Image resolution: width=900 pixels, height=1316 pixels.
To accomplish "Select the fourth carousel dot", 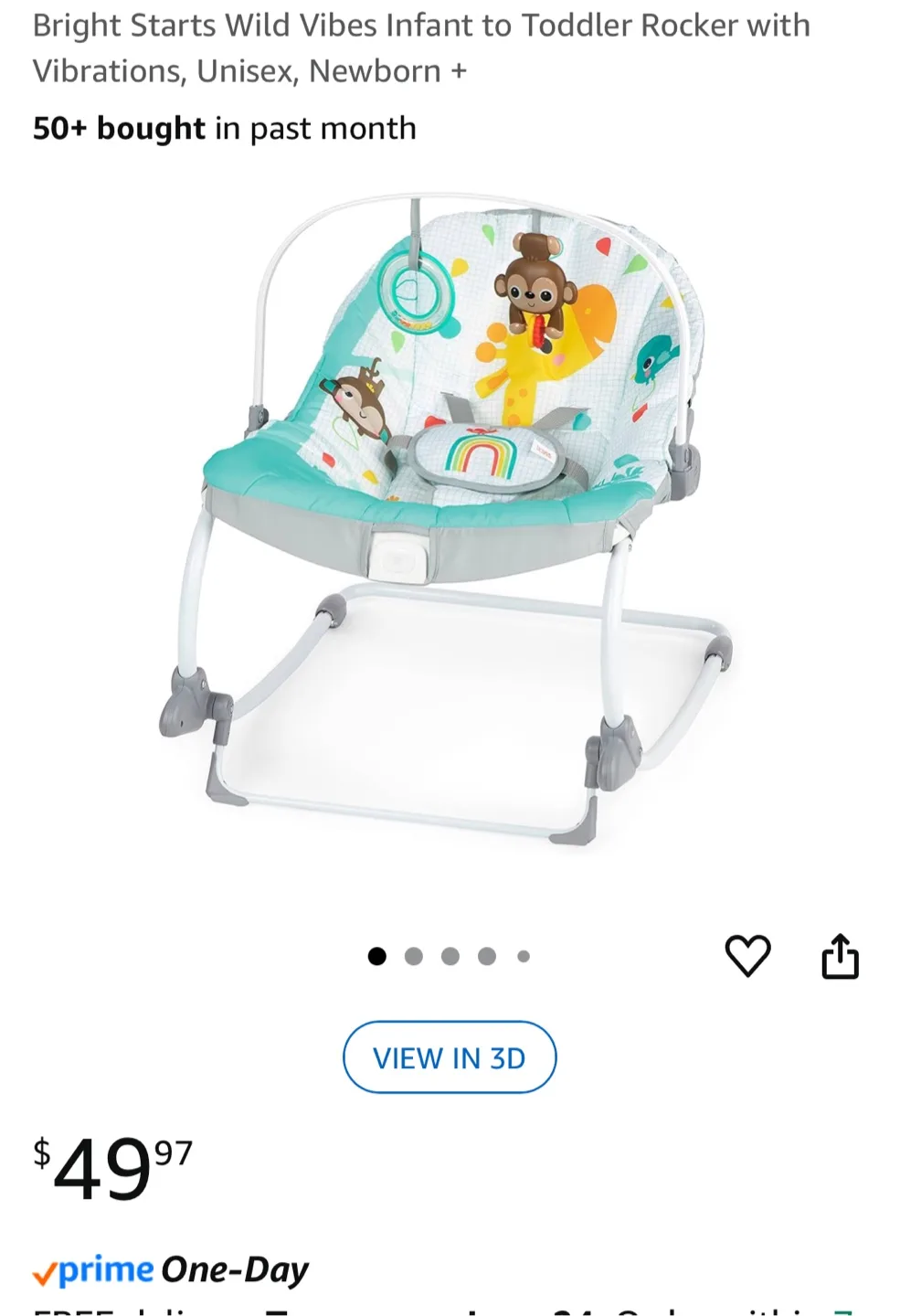I will 487,956.
